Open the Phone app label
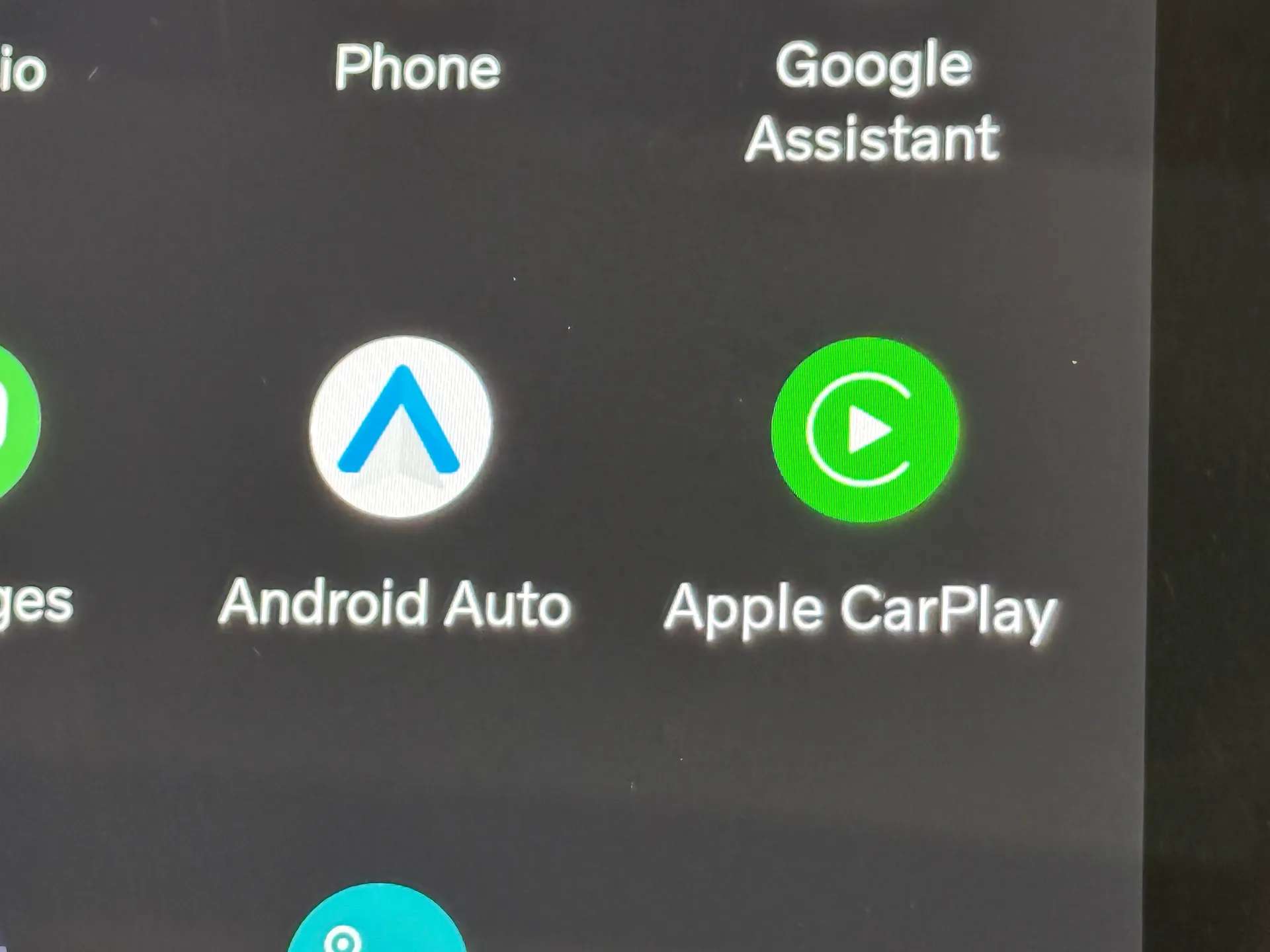The width and height of the screenshot is (1270, 952). coord(417,67)
